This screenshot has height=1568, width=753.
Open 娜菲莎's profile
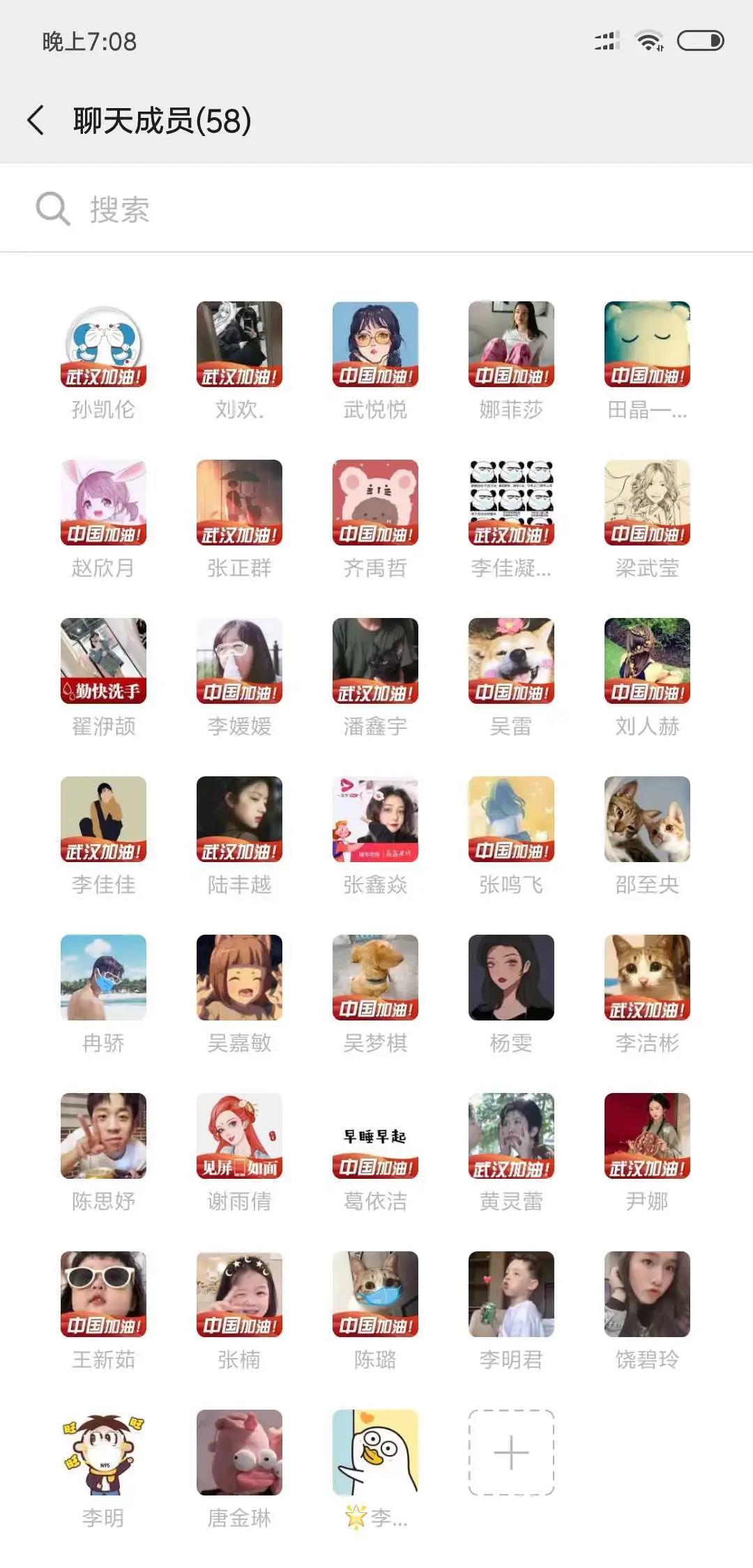point(511,345)
